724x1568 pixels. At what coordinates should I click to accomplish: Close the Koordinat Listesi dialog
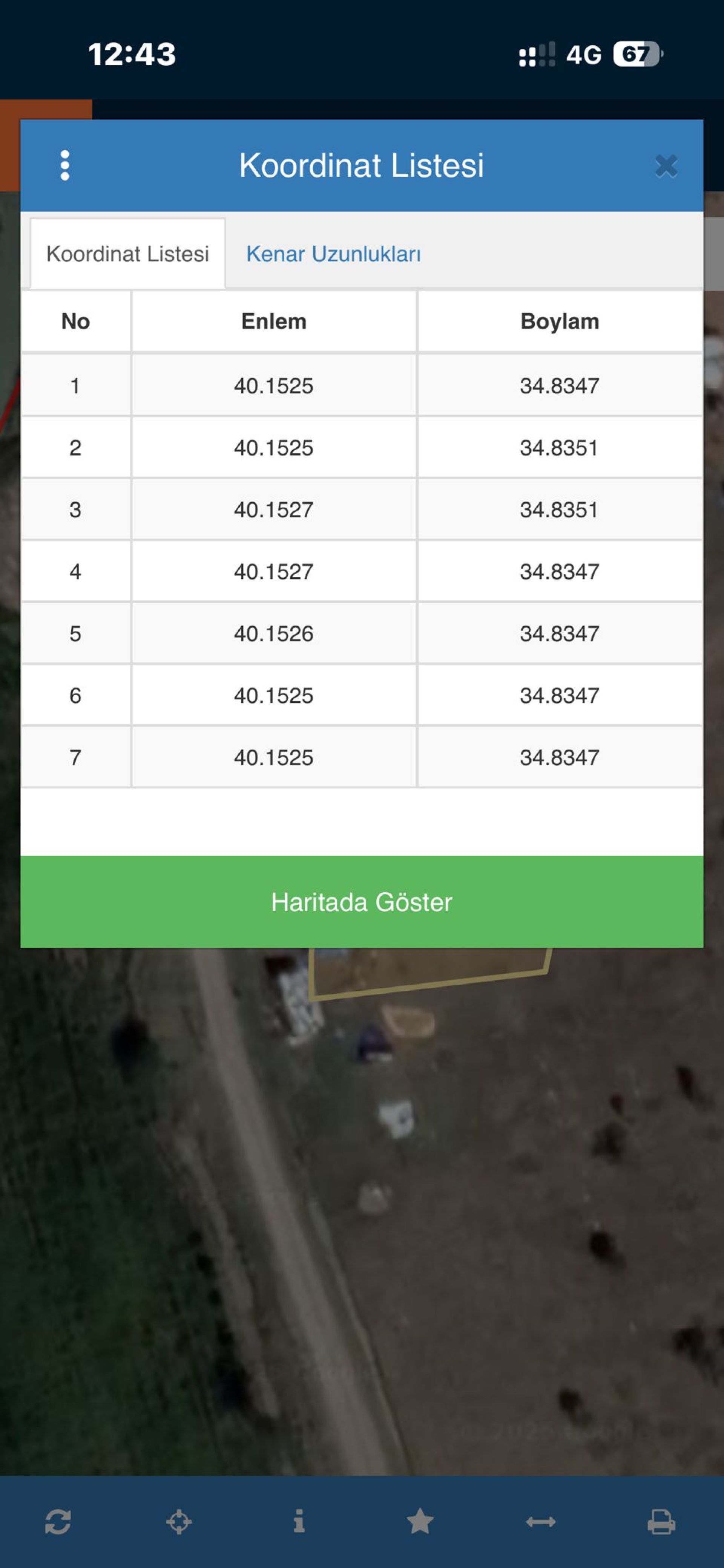pyautogui.click(x=666, y=165)
